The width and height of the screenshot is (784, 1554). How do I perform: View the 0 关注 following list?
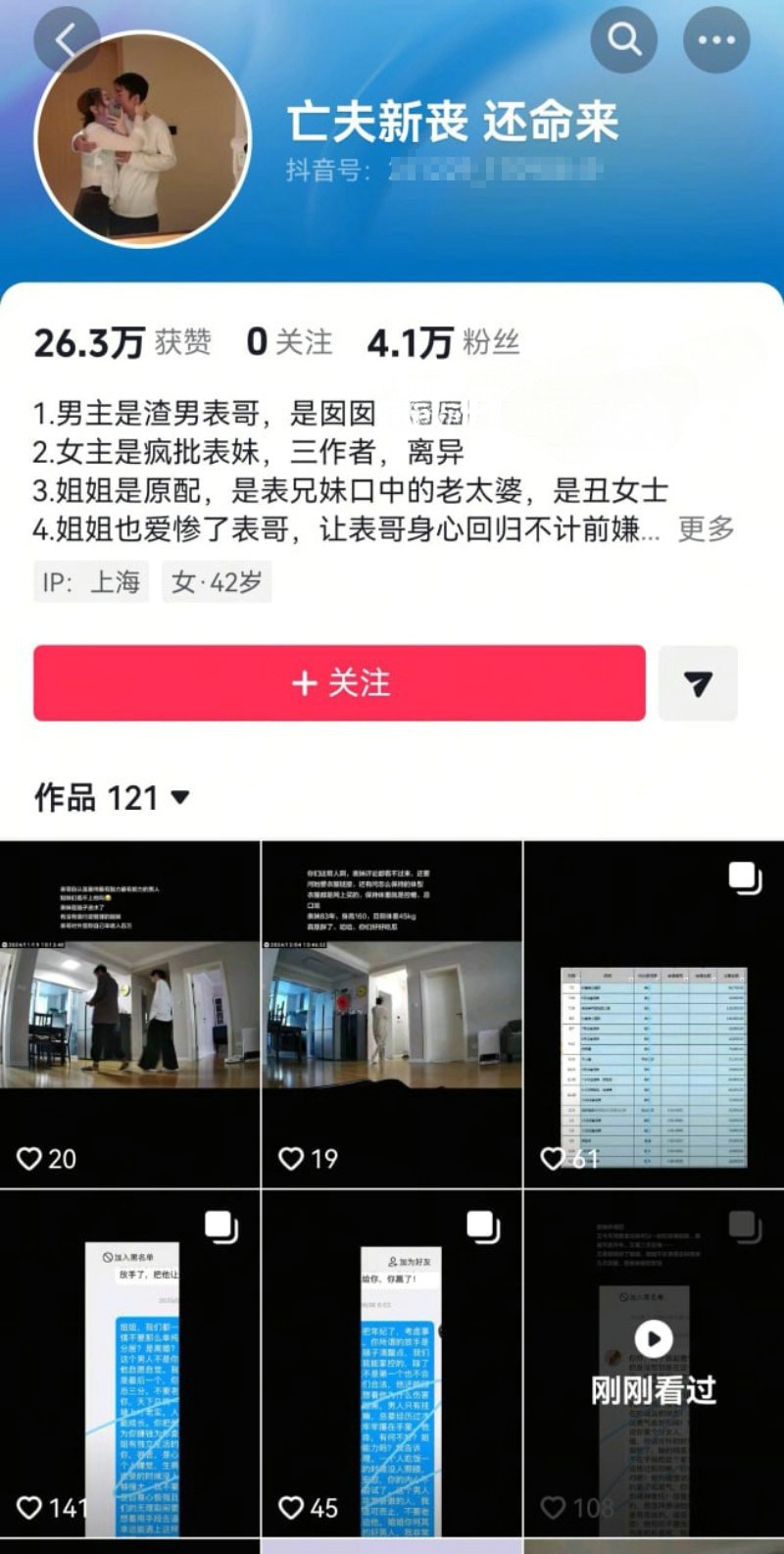point(289,342)
